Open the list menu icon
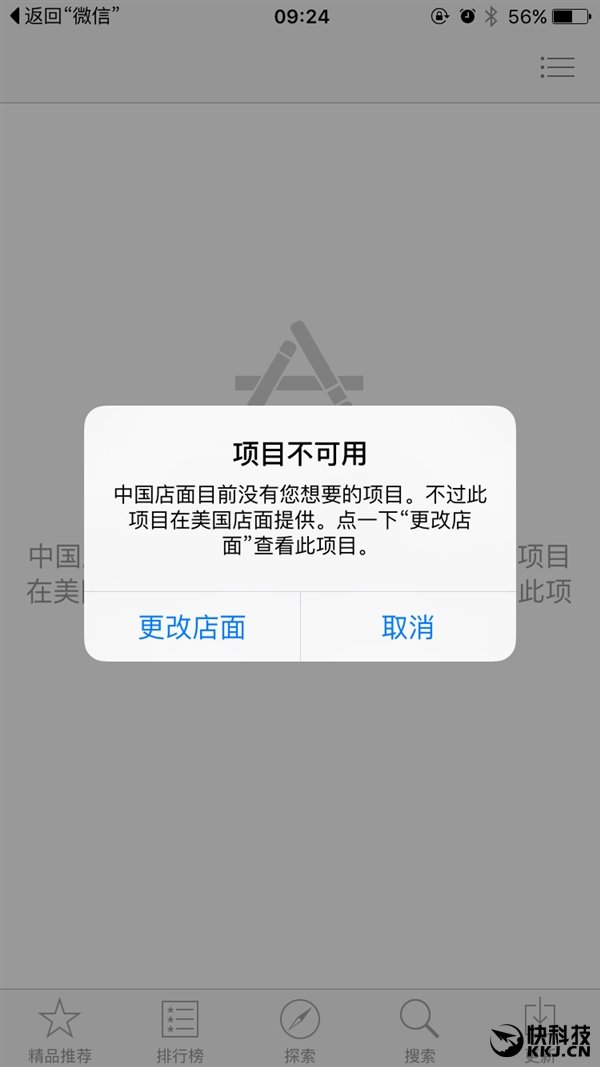 click(x=557, y=67)
